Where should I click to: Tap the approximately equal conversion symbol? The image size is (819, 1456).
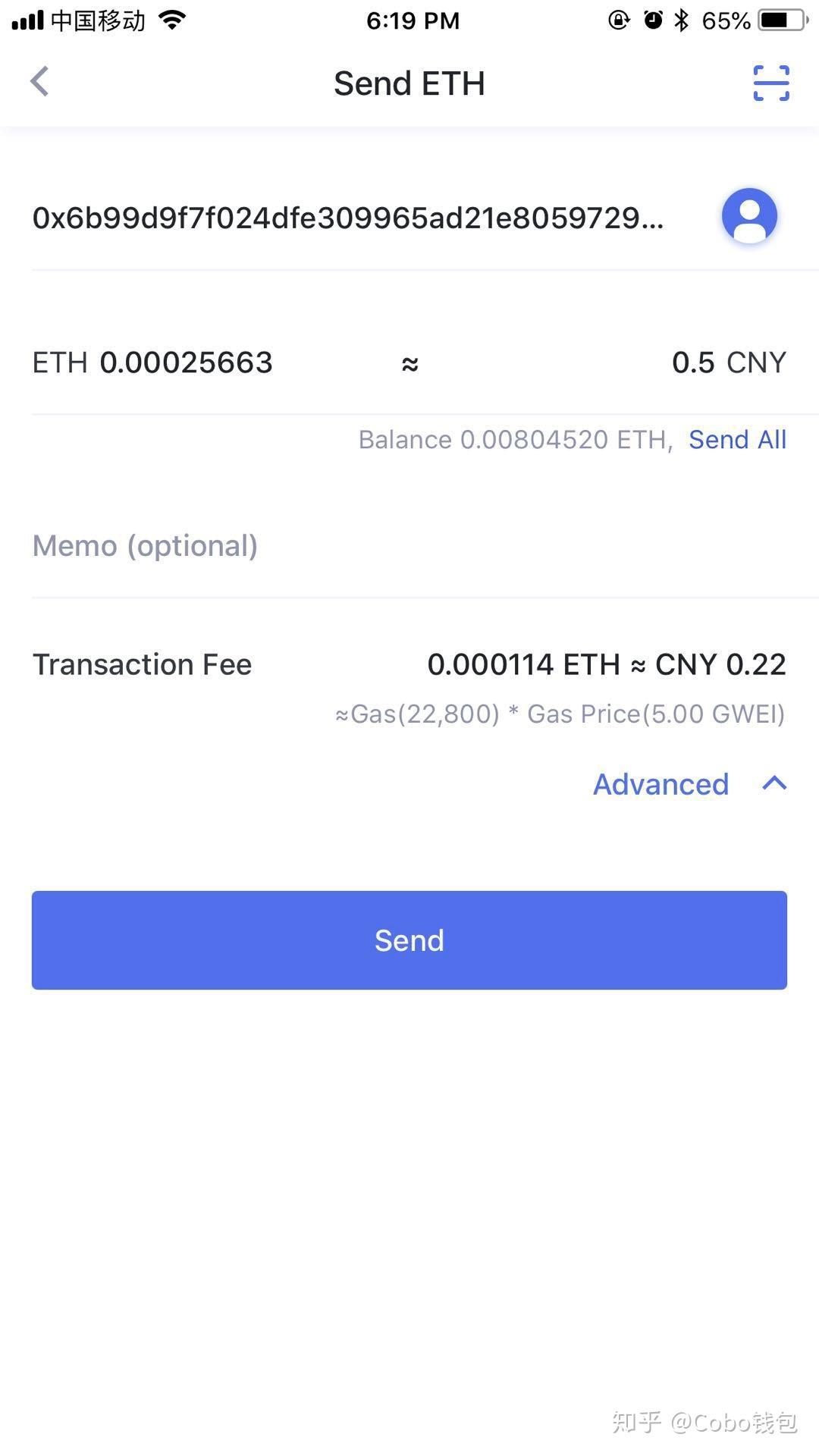[x=408, y=363]
